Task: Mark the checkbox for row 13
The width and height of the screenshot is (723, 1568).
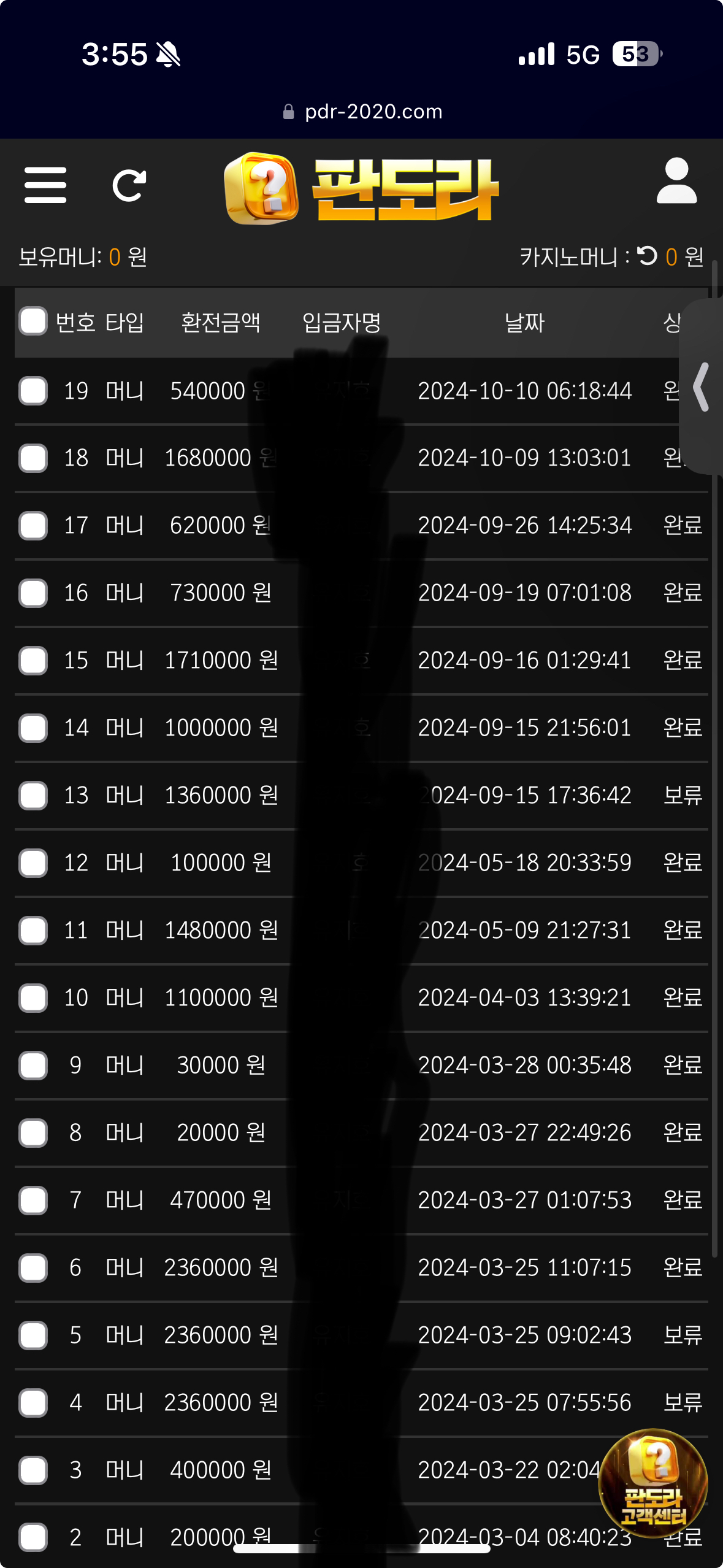Action: [x=33, y=796]
